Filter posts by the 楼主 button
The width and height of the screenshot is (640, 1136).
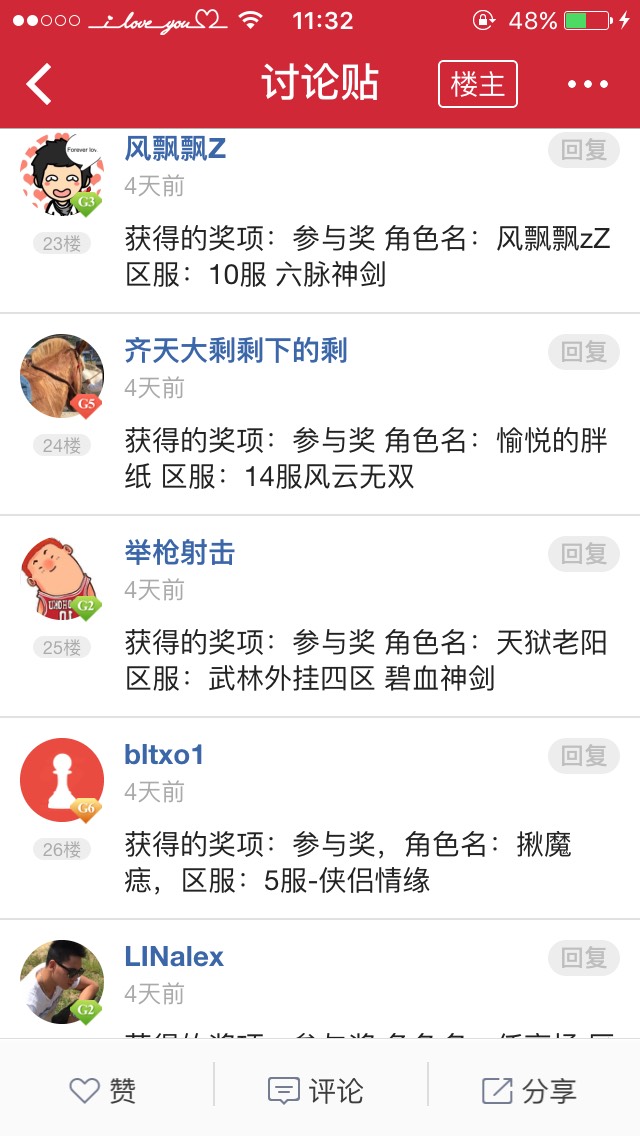click(477, 84)
